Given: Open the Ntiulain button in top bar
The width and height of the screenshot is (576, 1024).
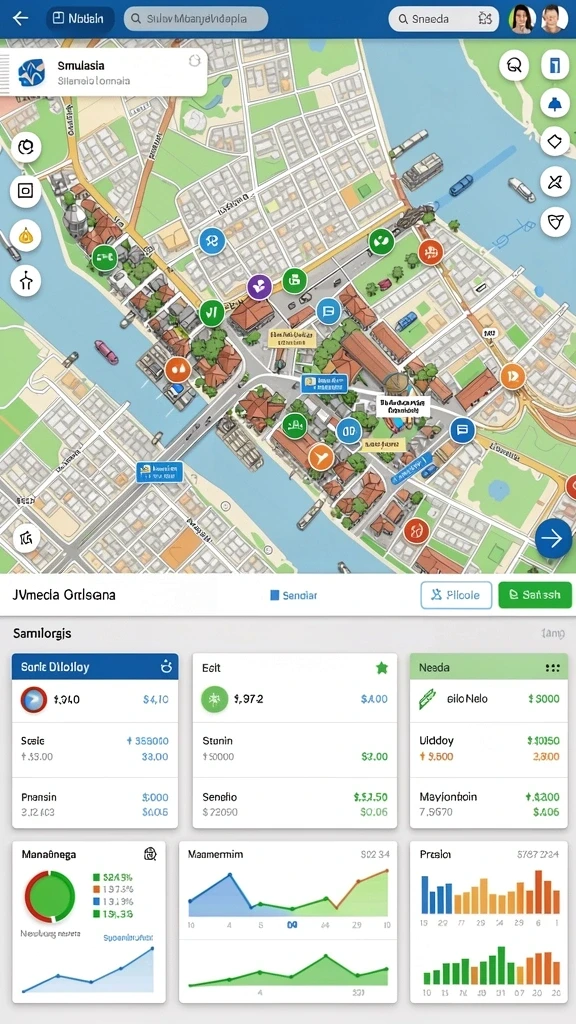Looking at the screenshot, I should 80,19.
